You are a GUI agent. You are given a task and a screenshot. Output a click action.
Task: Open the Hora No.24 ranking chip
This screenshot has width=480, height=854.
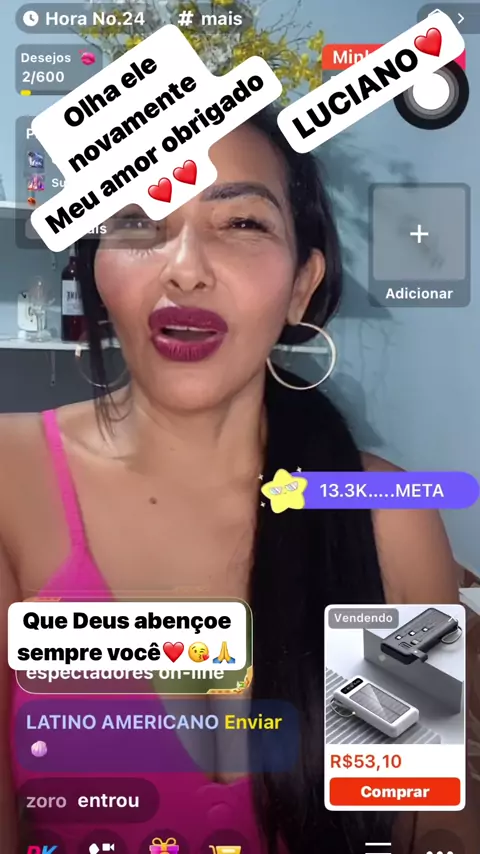[84, 19]
